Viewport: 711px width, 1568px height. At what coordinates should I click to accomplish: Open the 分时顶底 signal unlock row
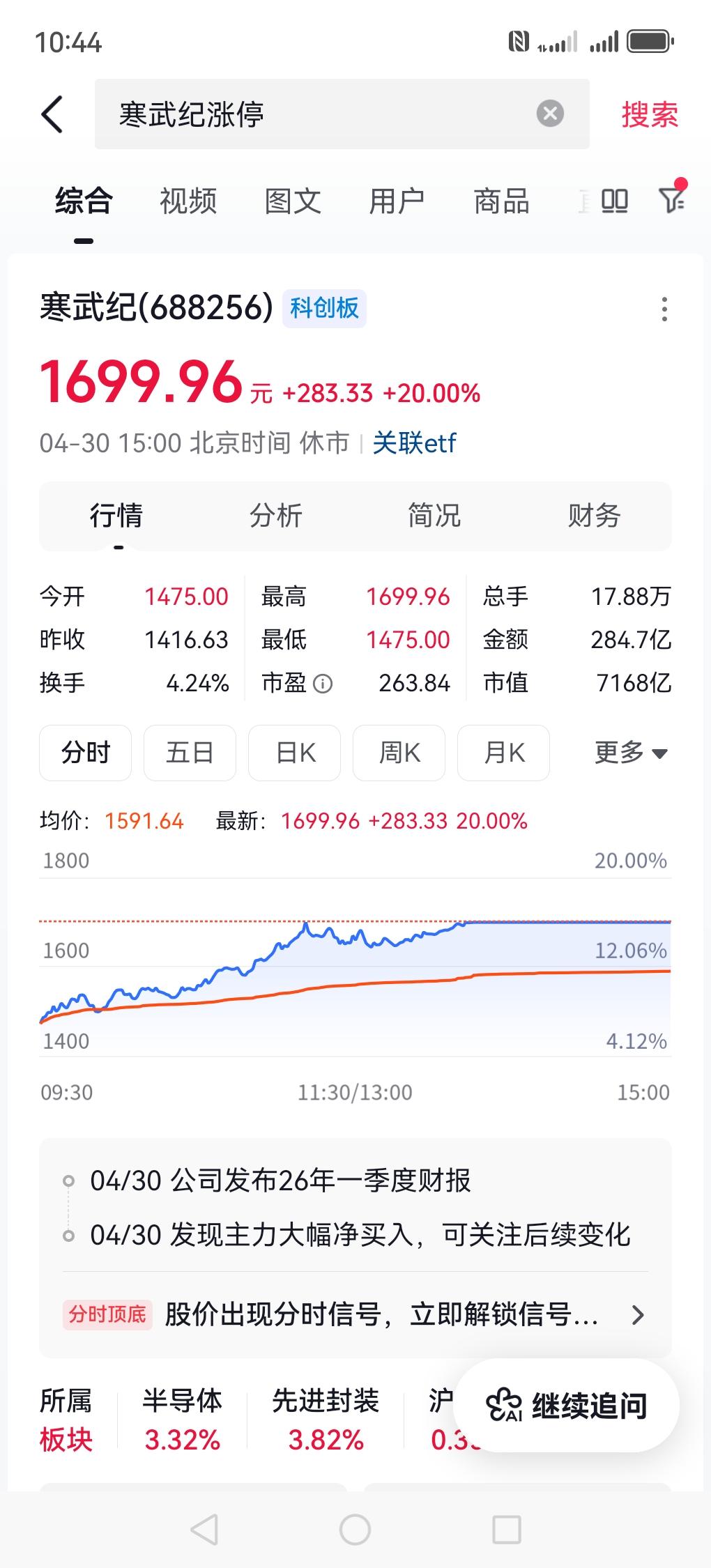(355, 1315)
